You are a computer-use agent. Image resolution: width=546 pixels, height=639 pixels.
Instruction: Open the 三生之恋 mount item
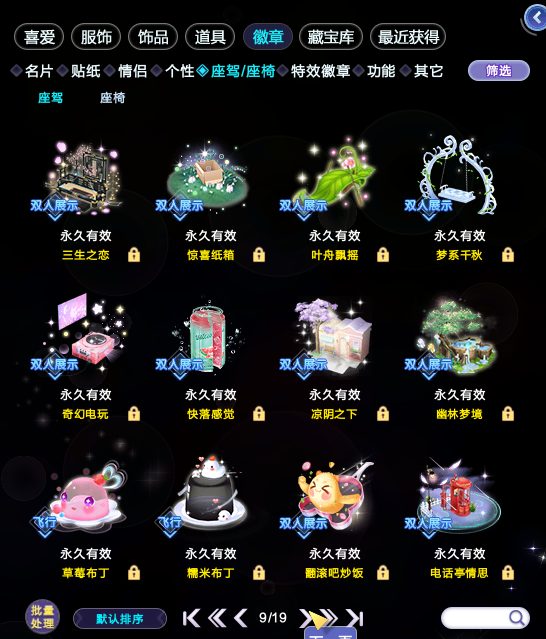click(x=86, y=177)
